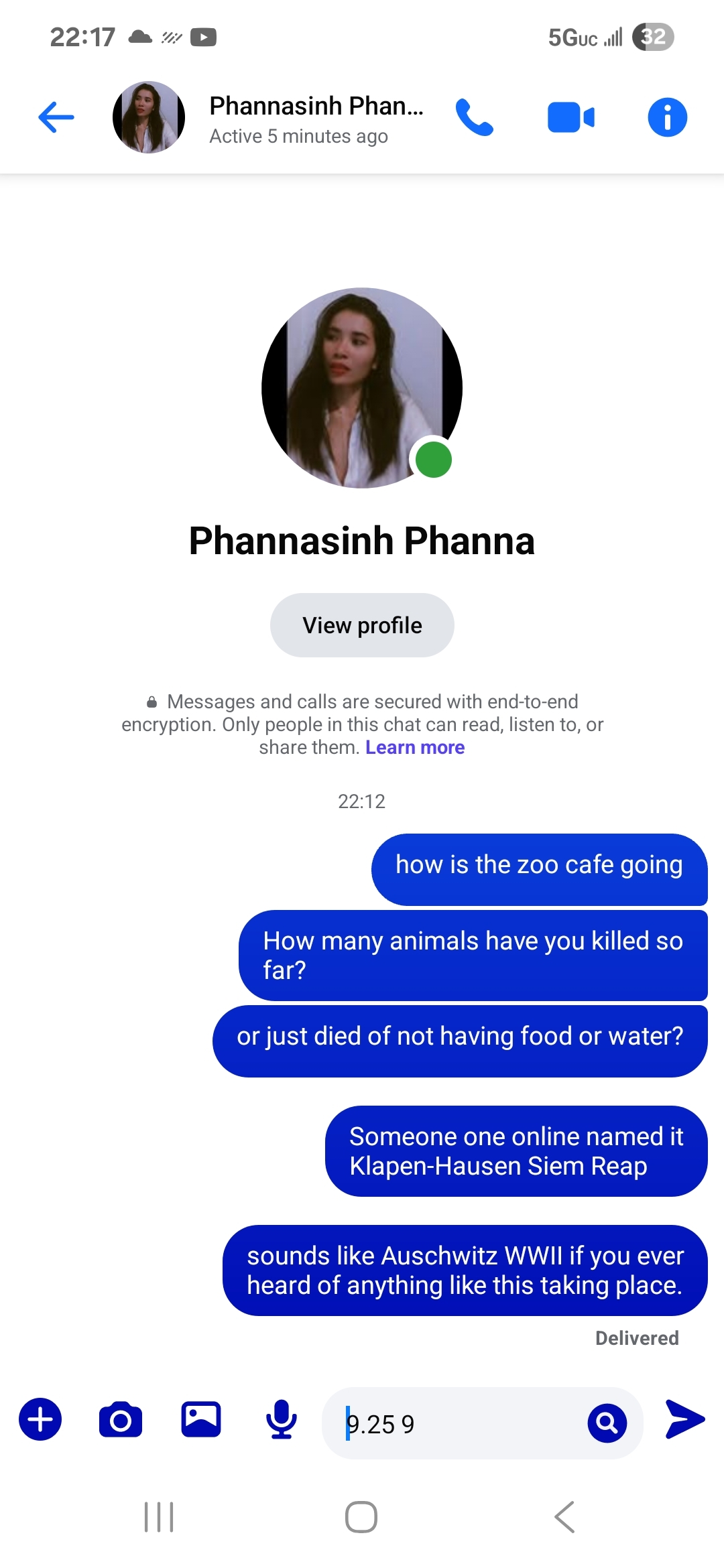Open recent apps from navigation bar
This screenshot has width=724, height=1568.
pyautogui.click(x=159, y=1517)
